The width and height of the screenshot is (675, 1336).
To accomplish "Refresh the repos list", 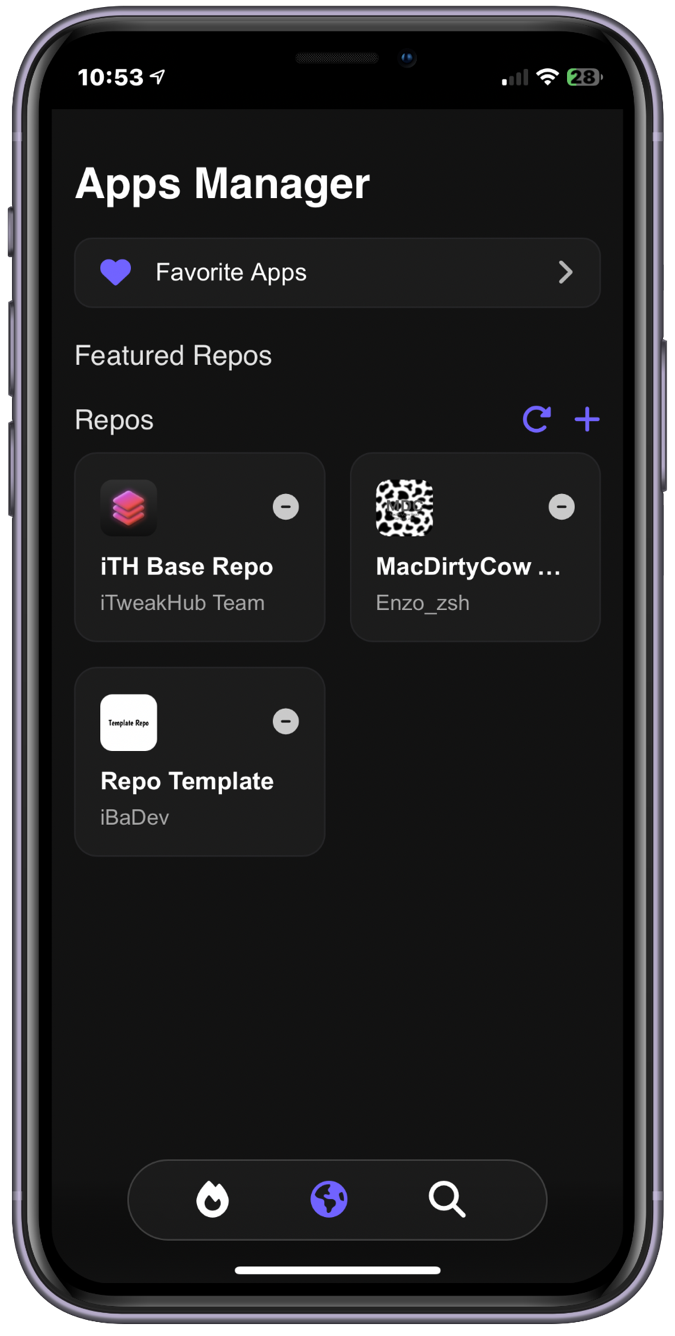I will (x=537, y=419).
